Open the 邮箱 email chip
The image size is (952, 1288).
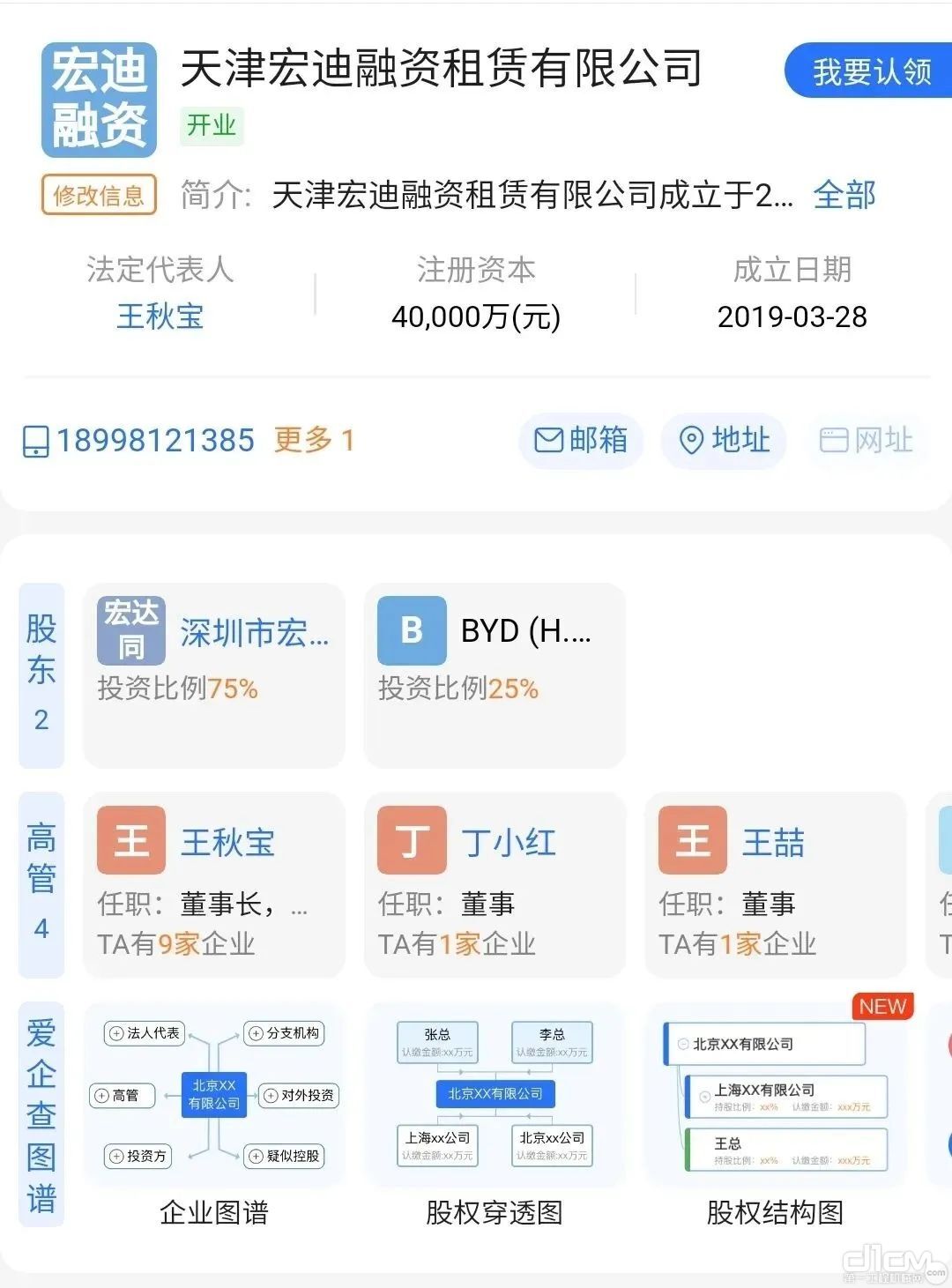(581, 439)
